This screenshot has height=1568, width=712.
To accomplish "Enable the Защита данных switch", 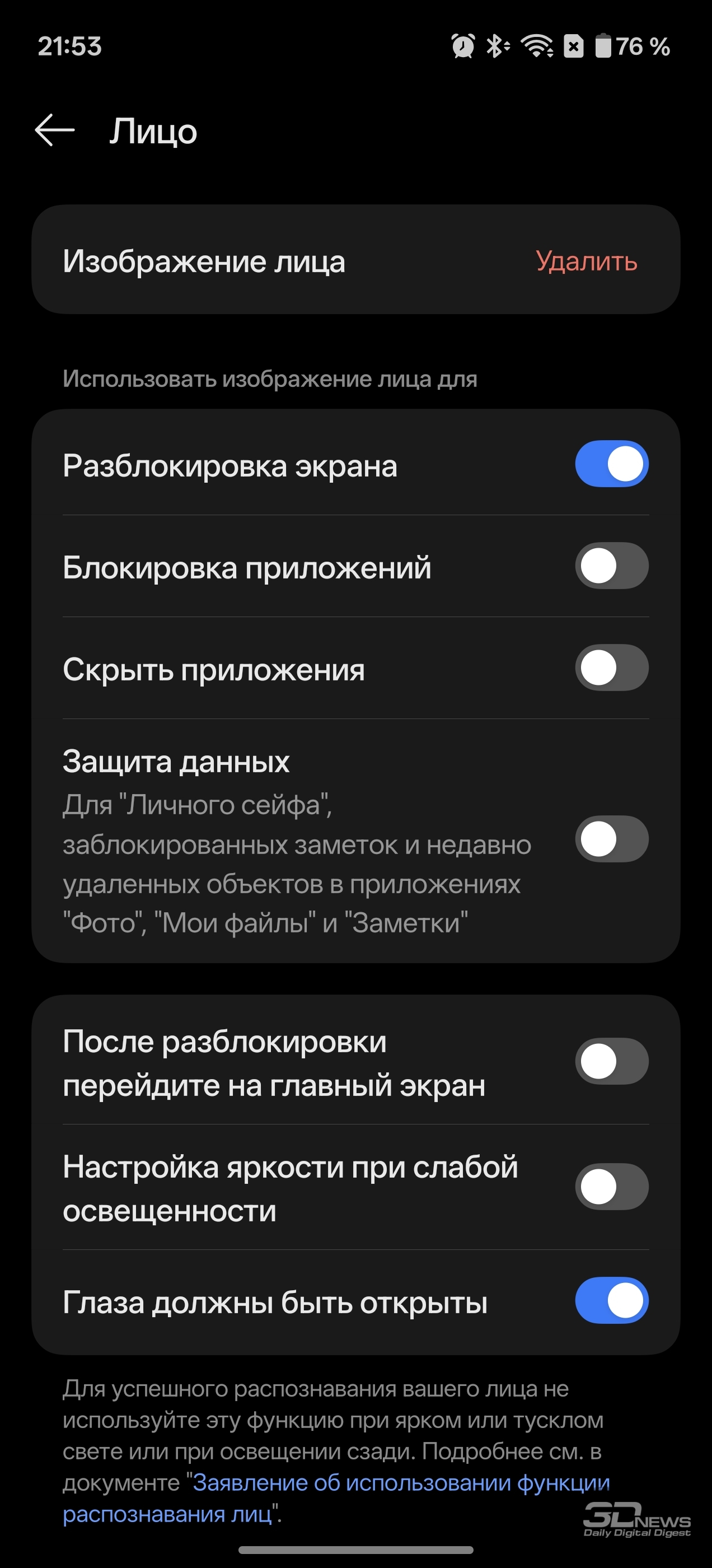I will tap(612, 839).
